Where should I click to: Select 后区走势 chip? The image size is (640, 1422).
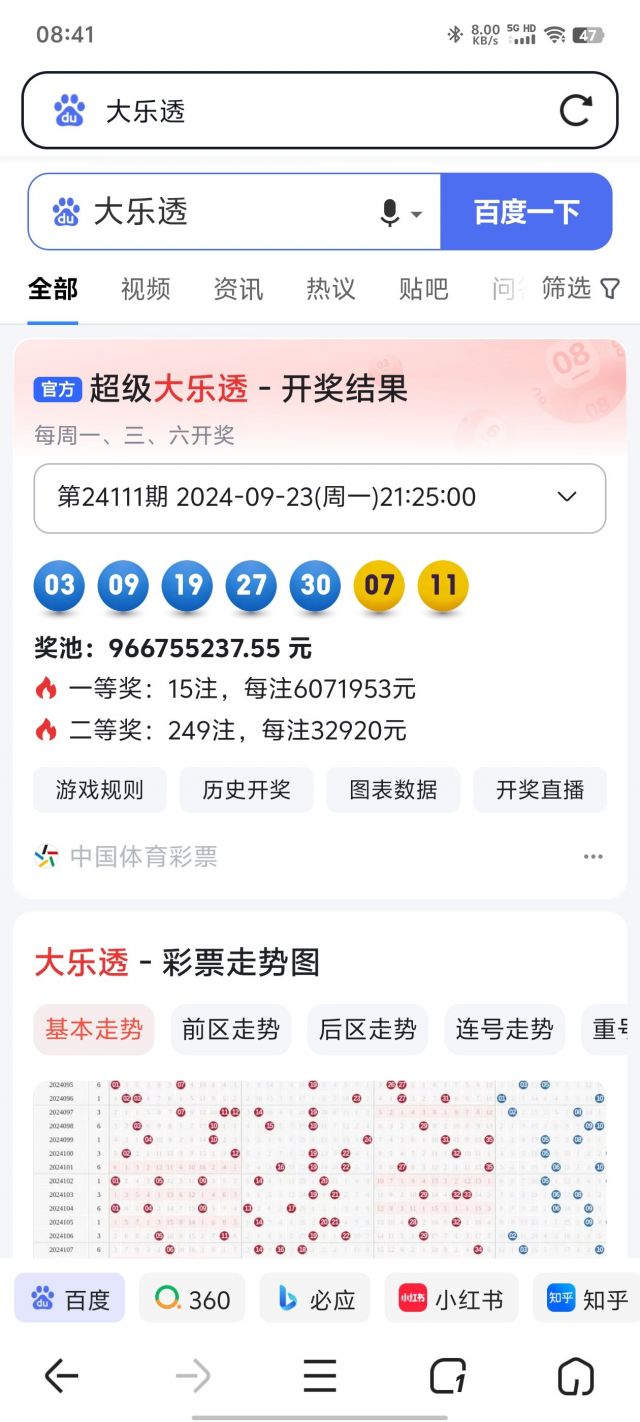367,1030
